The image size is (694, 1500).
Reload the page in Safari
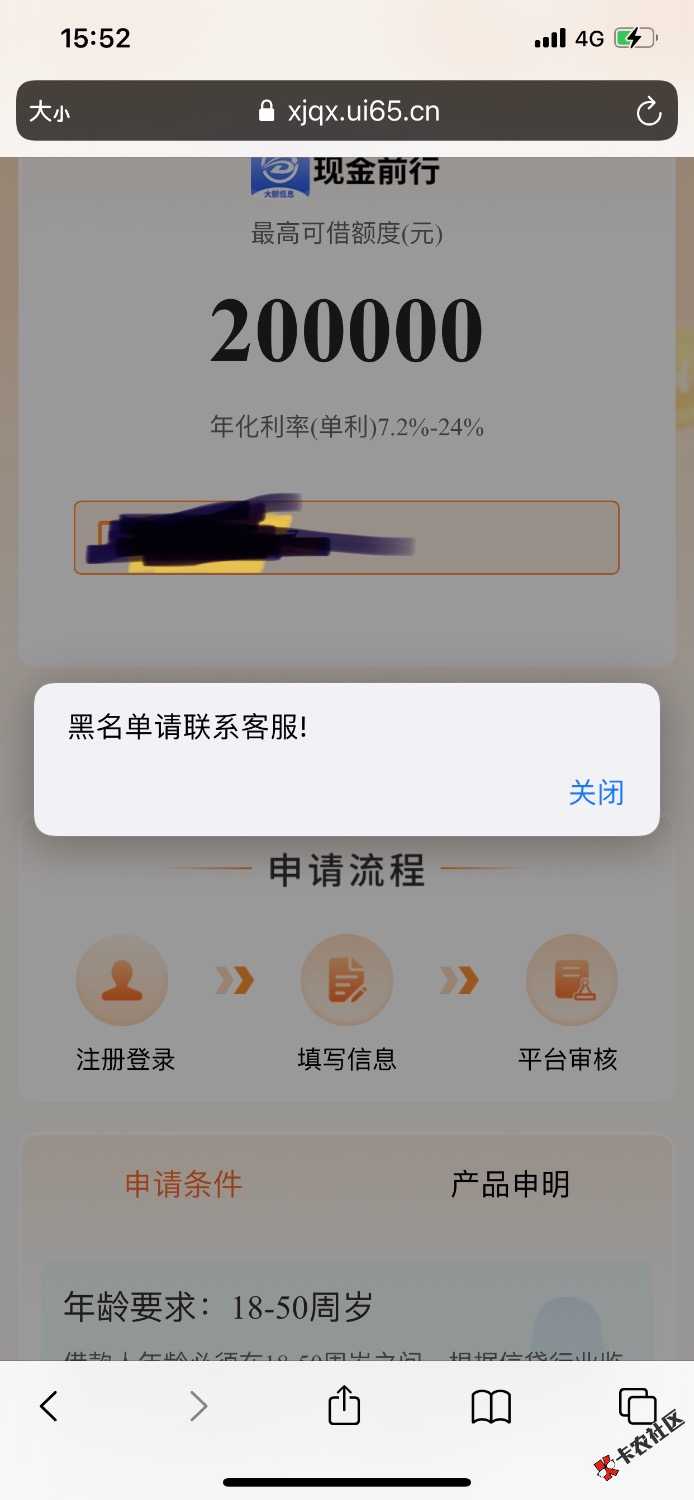[649, 111]
